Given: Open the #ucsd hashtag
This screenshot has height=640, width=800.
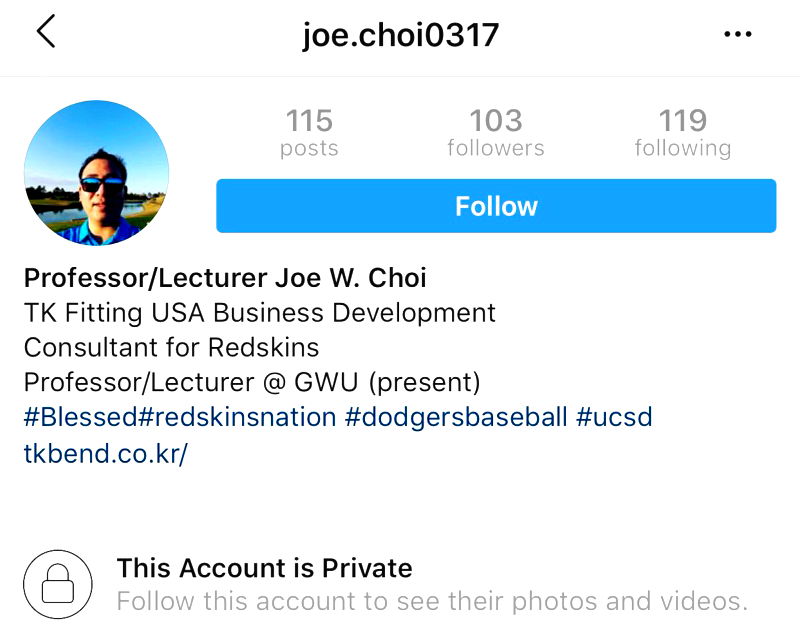Looking at the screenshot, I should [614, 417].
